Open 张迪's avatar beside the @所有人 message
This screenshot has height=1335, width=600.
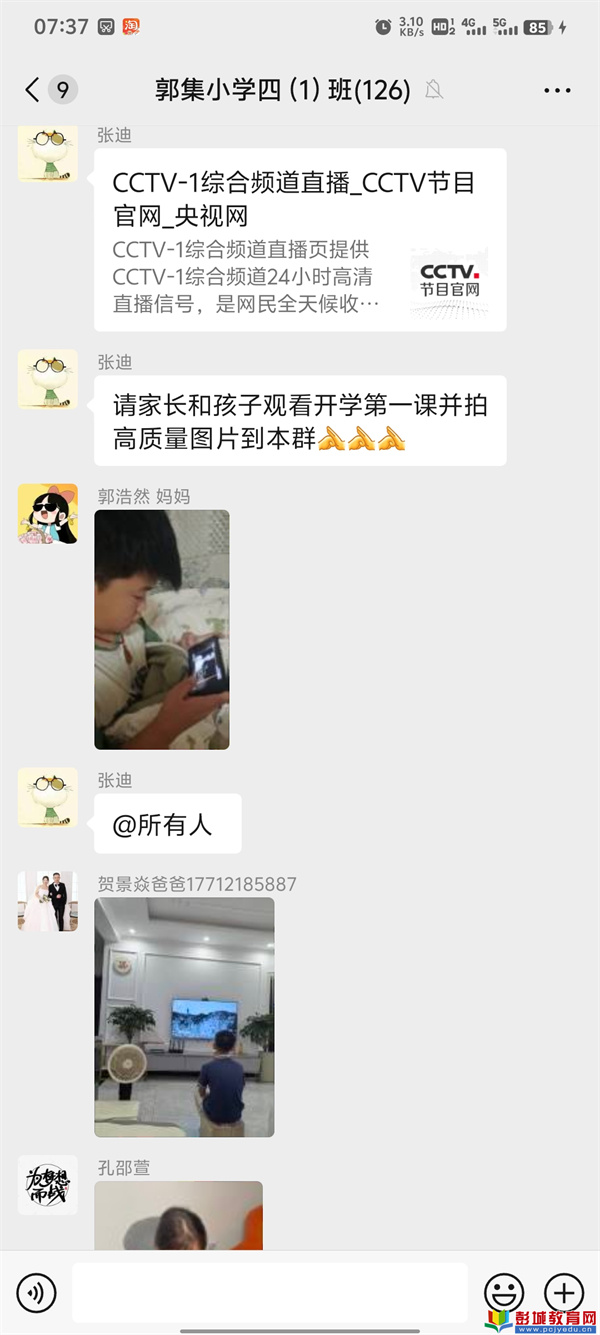(48, 798)
